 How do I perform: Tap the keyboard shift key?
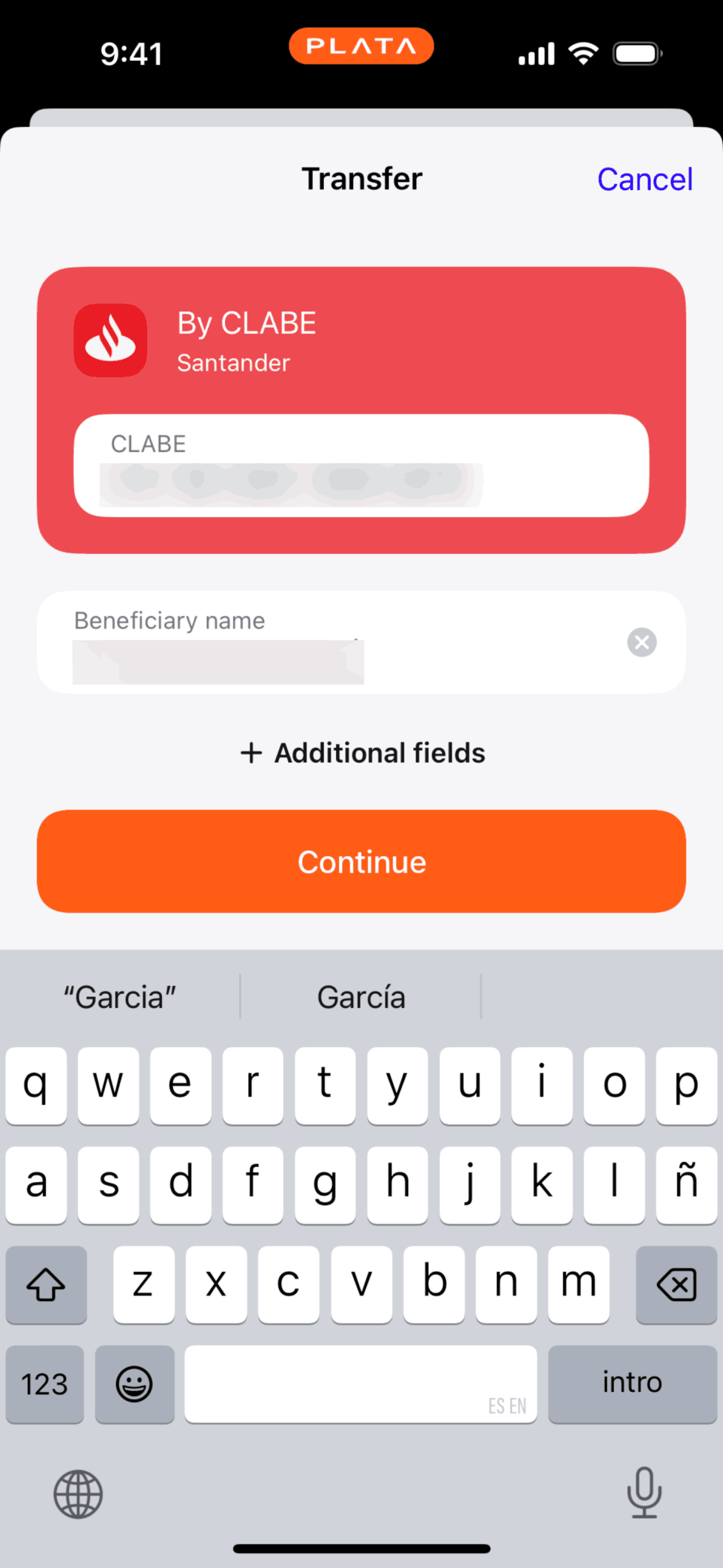pos(46,1285)
